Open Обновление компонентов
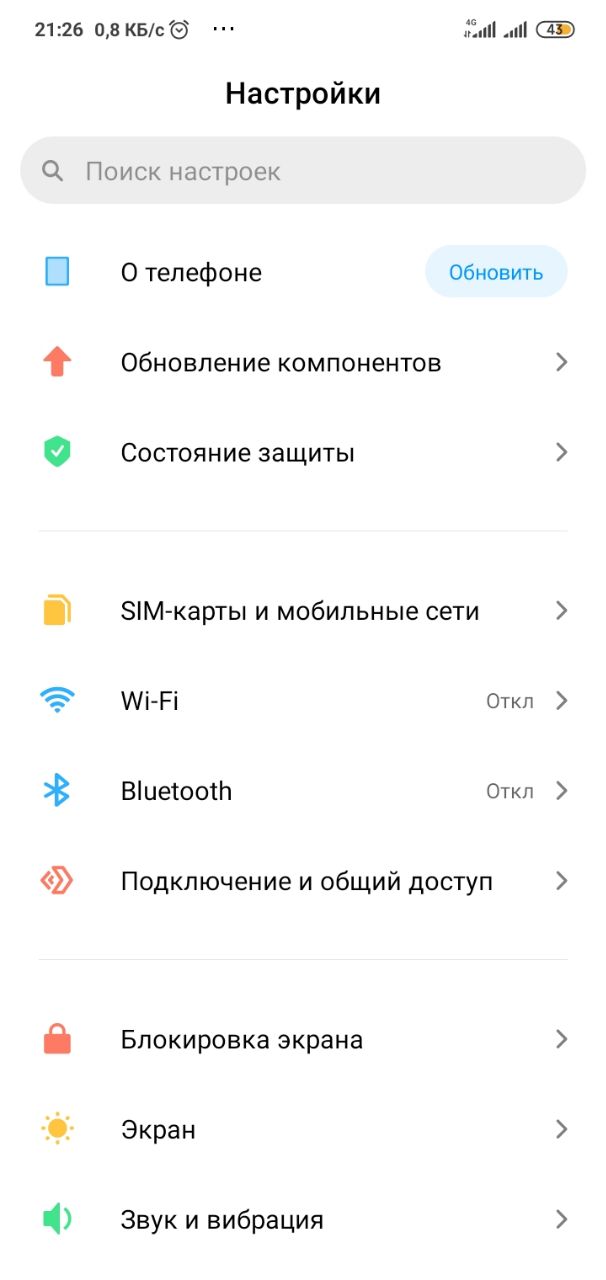606x1280 pixels. coord(303,362)
